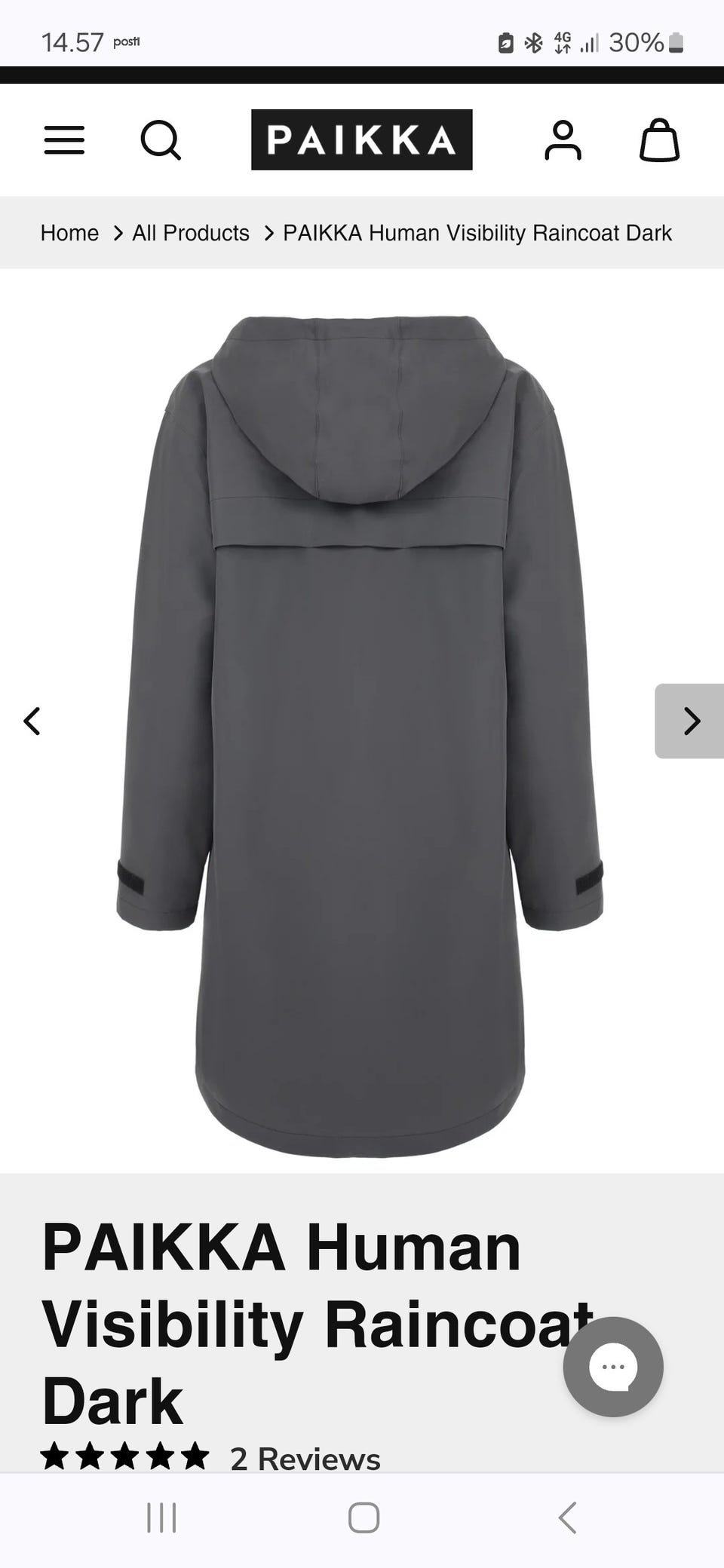The width and height of the screenshot is (724, 1568).
Task: Open the account profile icon
Action: click(x=563, y=140)
